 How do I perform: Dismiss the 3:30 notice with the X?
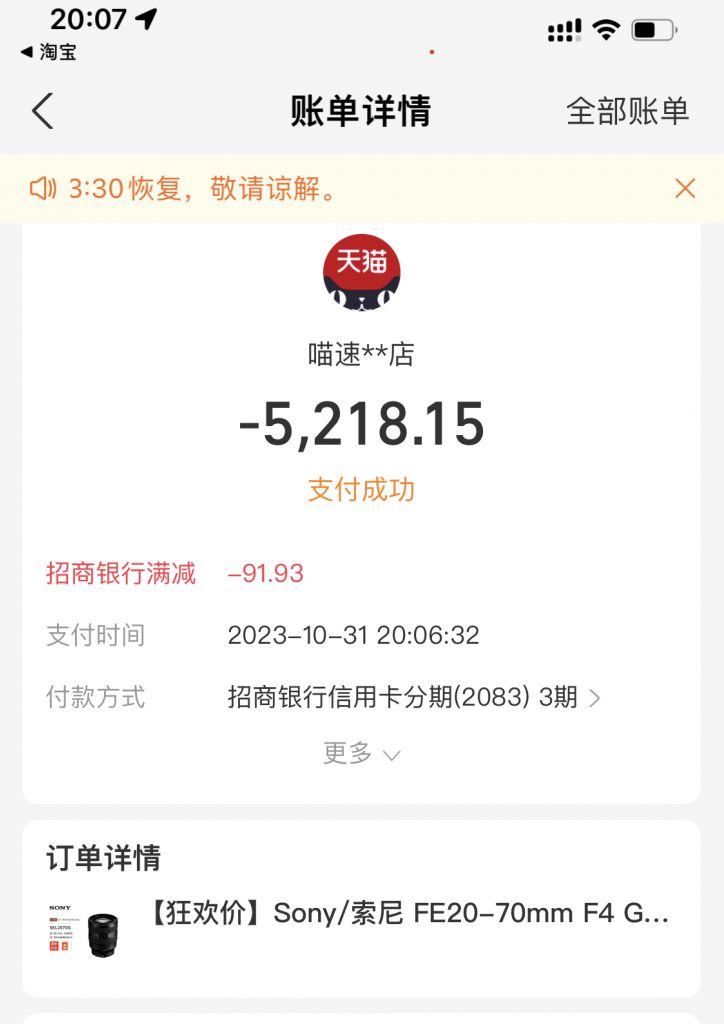coord(684,188)
